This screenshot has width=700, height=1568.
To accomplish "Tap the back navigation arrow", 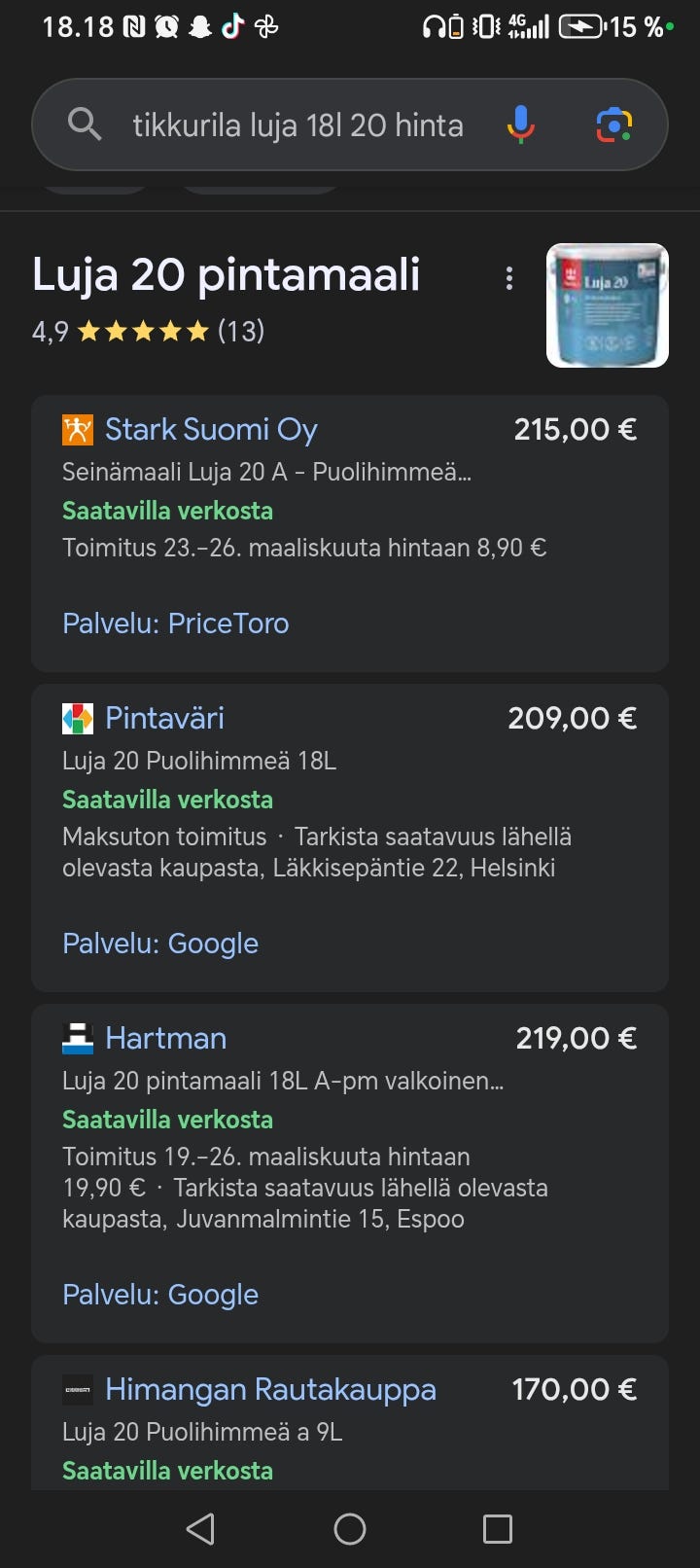I will point(201,1528).
